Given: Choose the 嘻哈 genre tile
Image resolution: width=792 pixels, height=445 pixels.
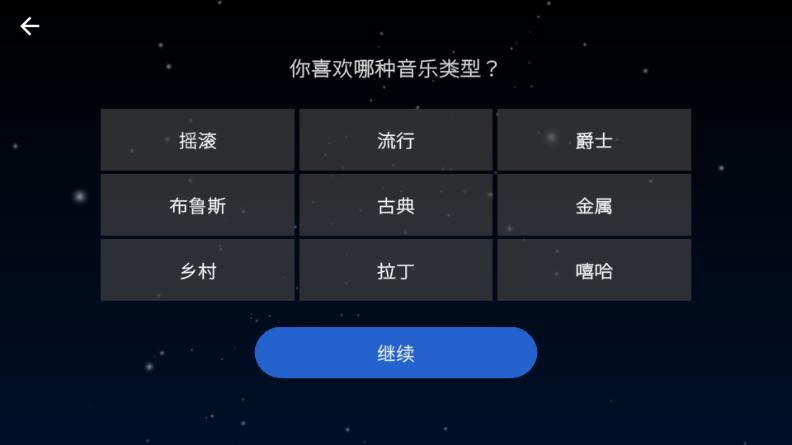Looking at the screenshot, I should (x=594, y=270).
